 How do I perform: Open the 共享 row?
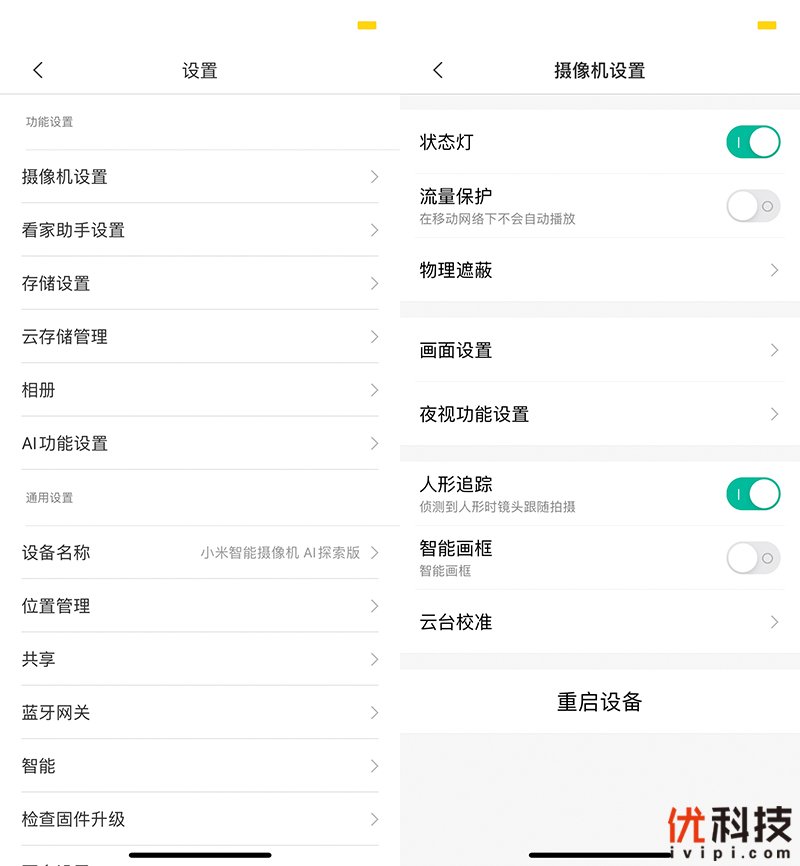pyautogui.click(x=200, y=659)
